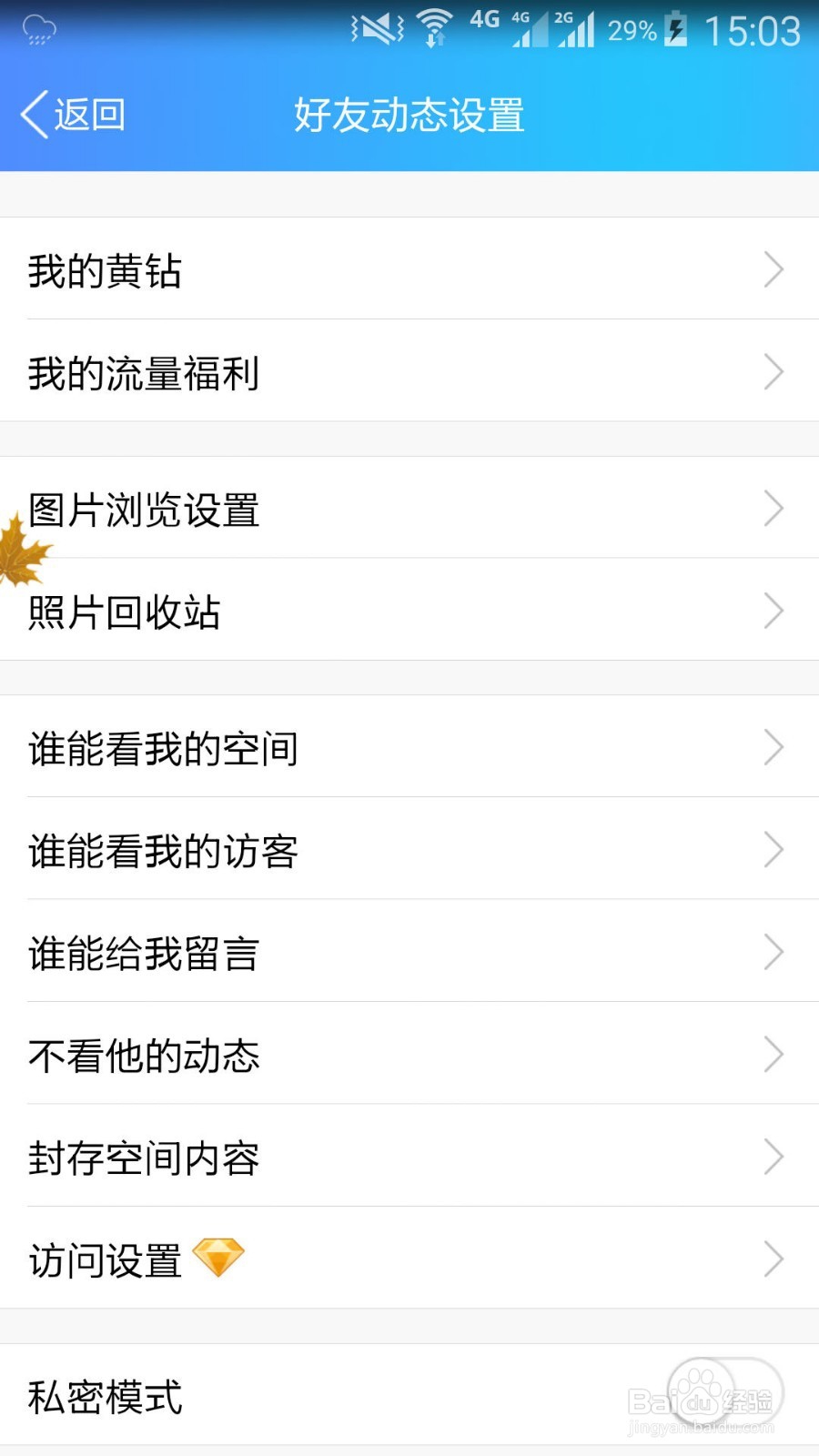Select 好友动态设置 title bar
819x1456 pixels.
point(408,115)
